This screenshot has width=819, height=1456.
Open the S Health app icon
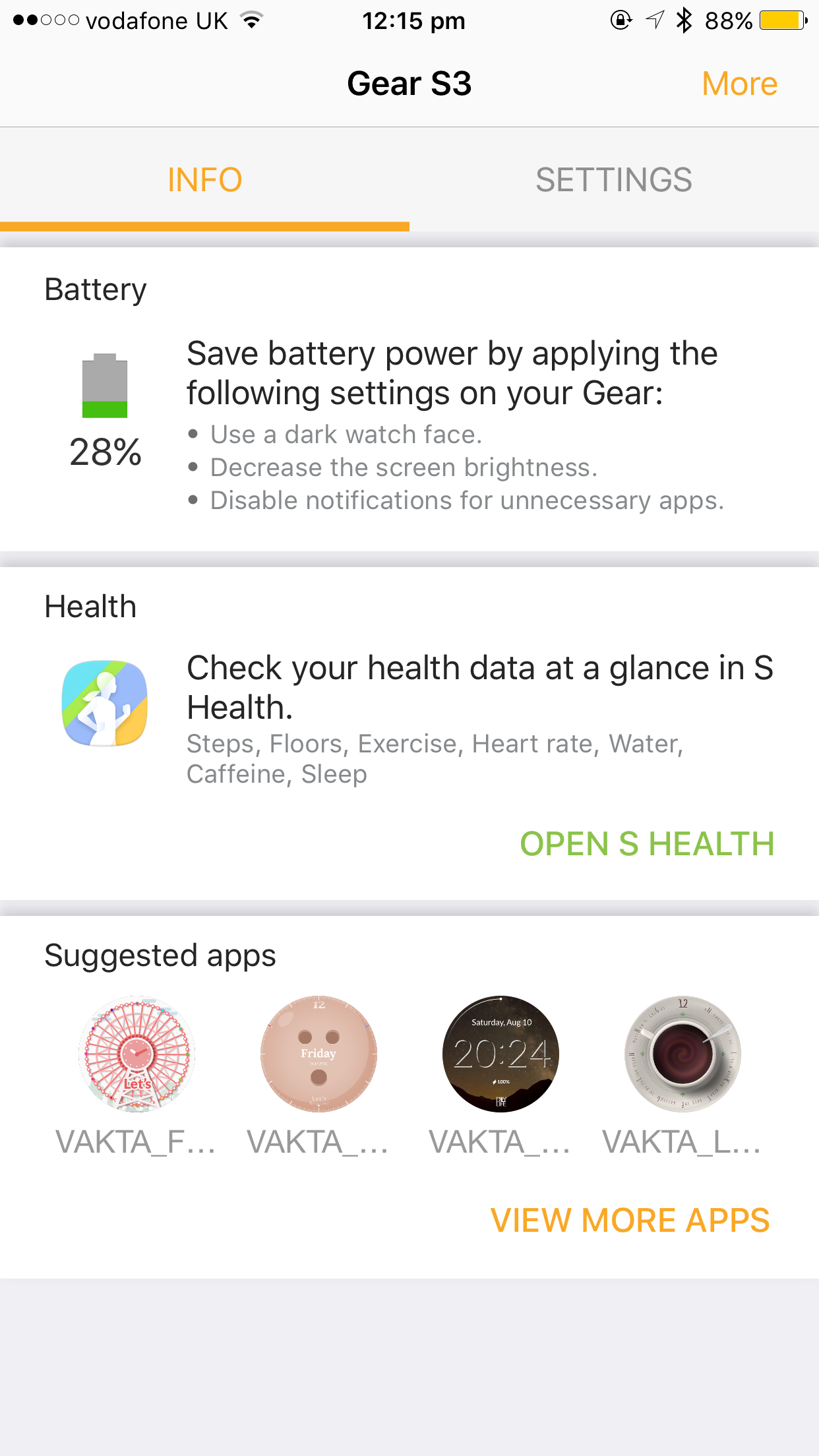(x=105, y=703)
